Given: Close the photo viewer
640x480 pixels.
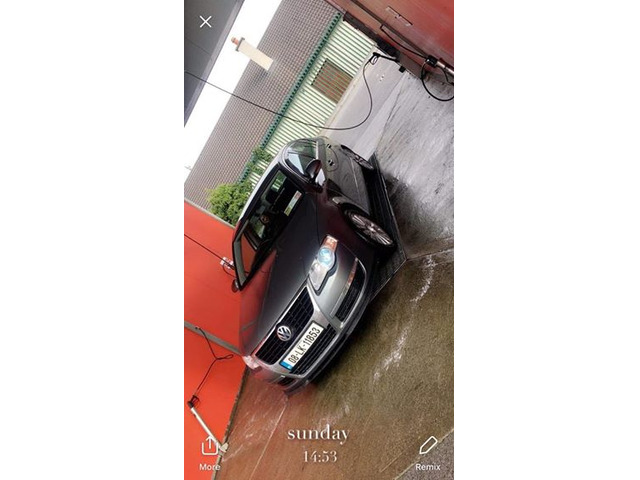Looking at the screenshot, I should 205,22.
